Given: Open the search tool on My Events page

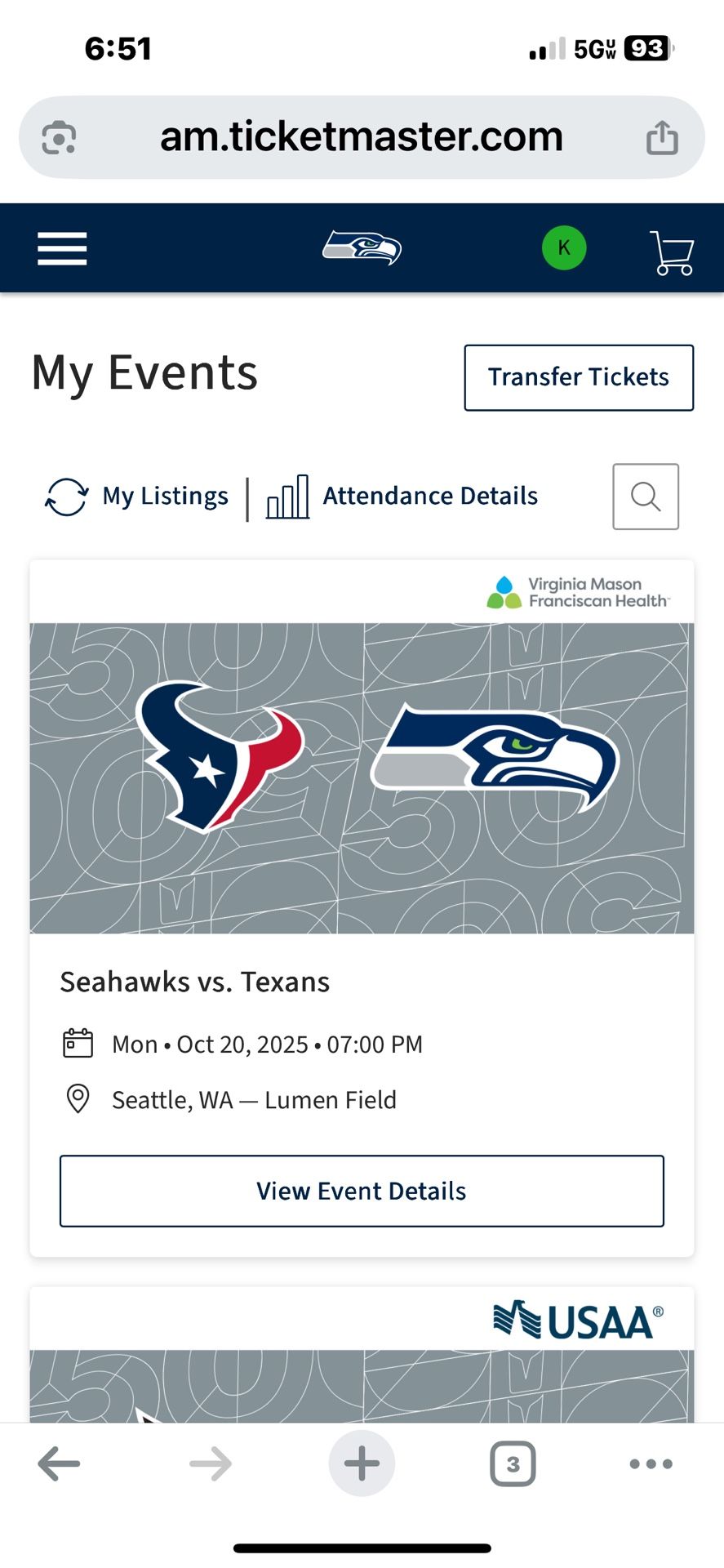Looking at the screenshot, I should pos(645,496).
